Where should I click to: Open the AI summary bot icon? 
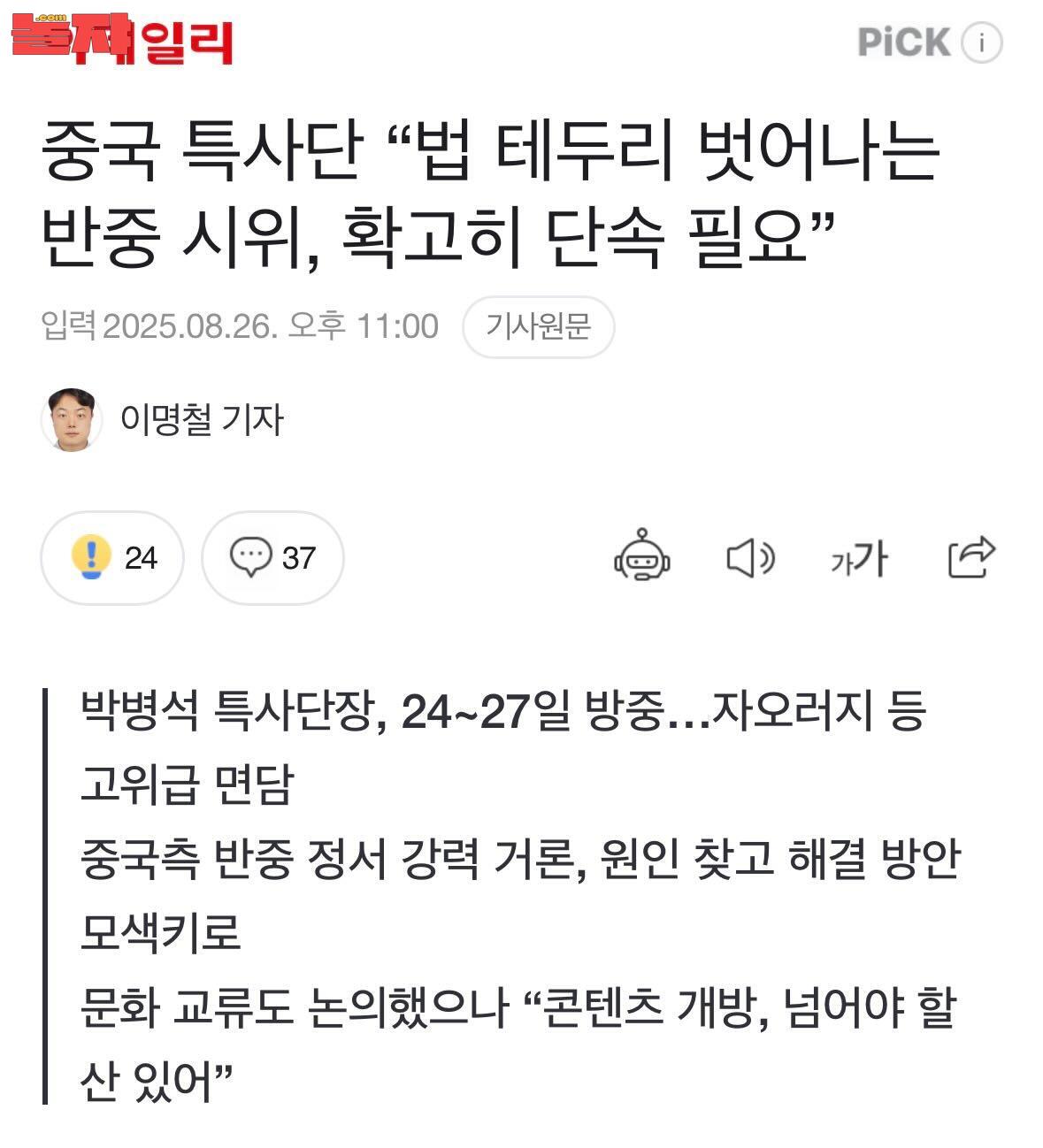point(642,557)
